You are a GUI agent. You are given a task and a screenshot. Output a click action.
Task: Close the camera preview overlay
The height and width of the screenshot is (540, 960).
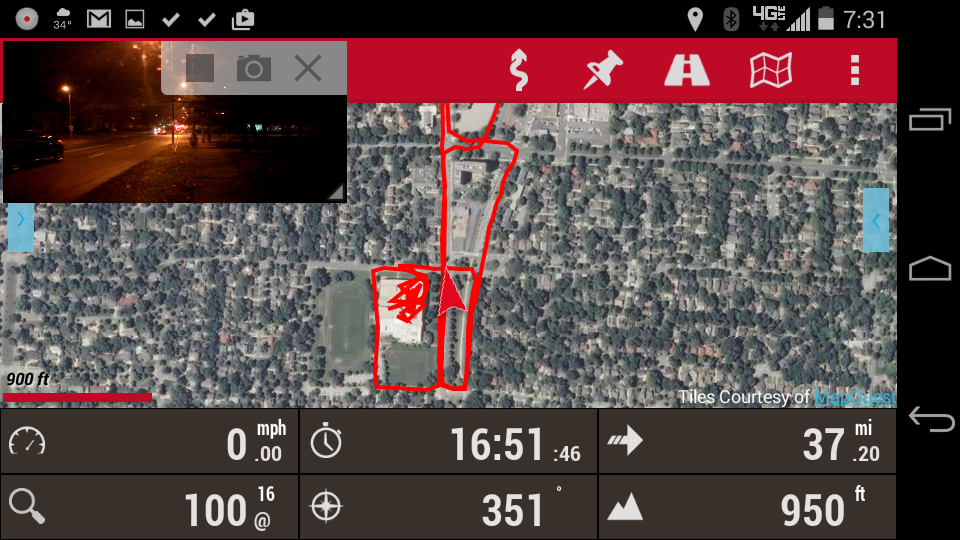coord(308,68)
